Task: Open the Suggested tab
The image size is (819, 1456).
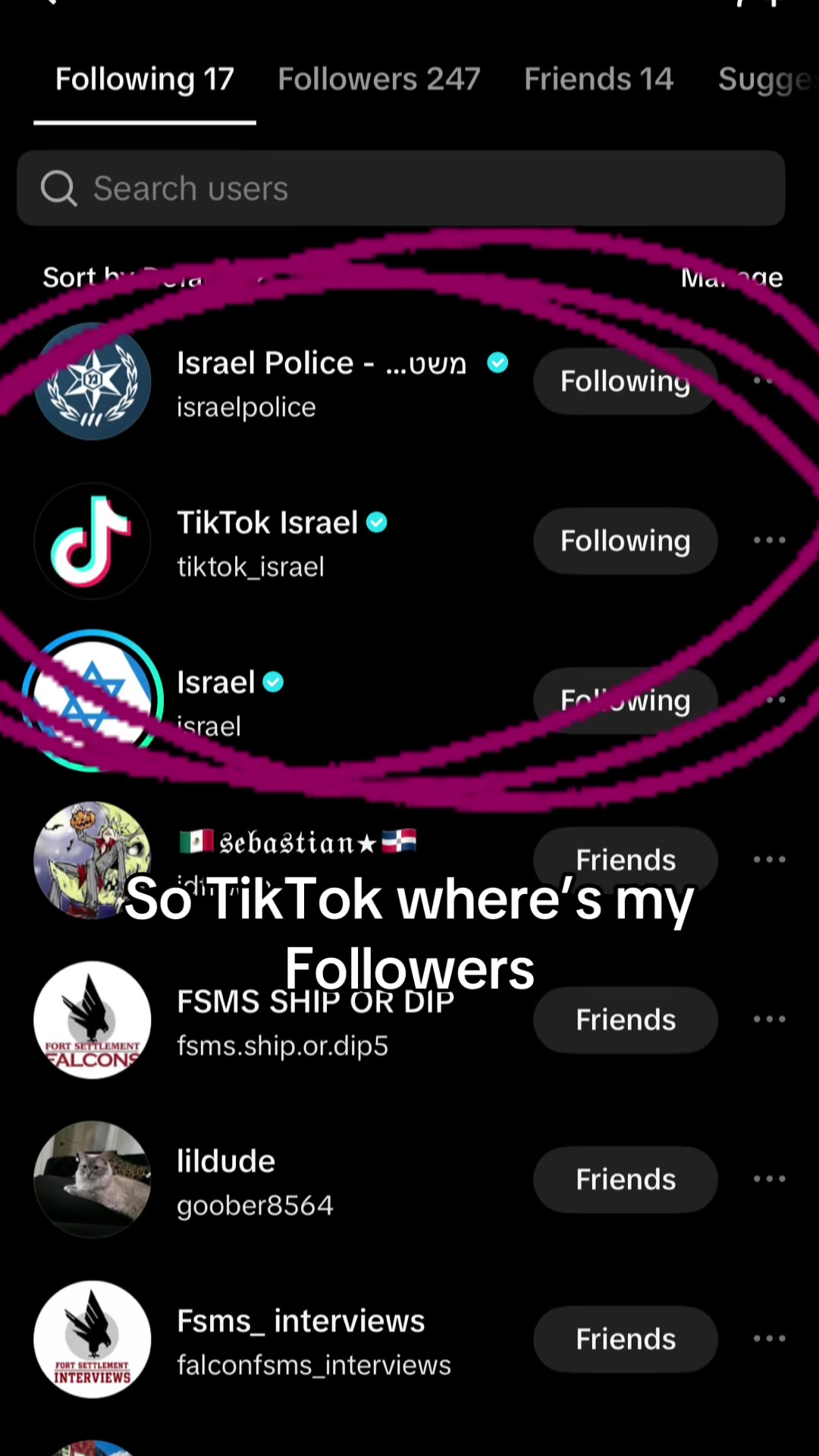Action: [766, 79]
